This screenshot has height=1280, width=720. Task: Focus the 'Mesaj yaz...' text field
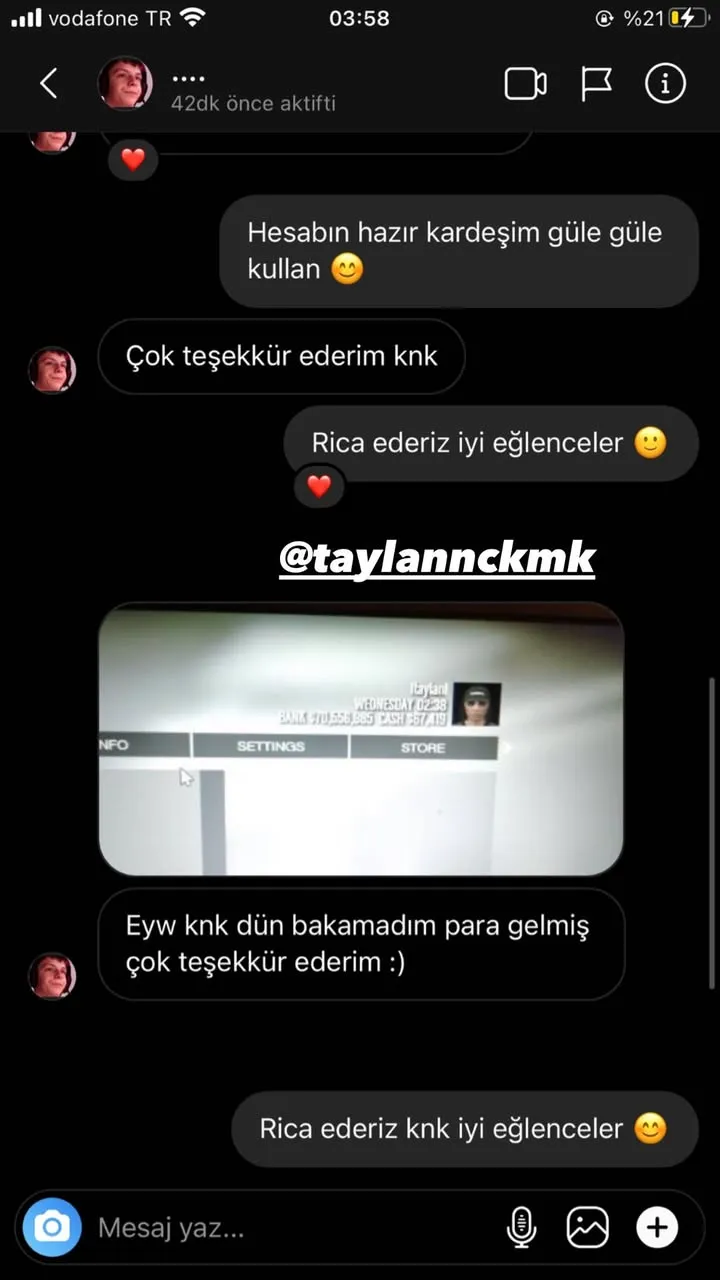(290, 1227)
